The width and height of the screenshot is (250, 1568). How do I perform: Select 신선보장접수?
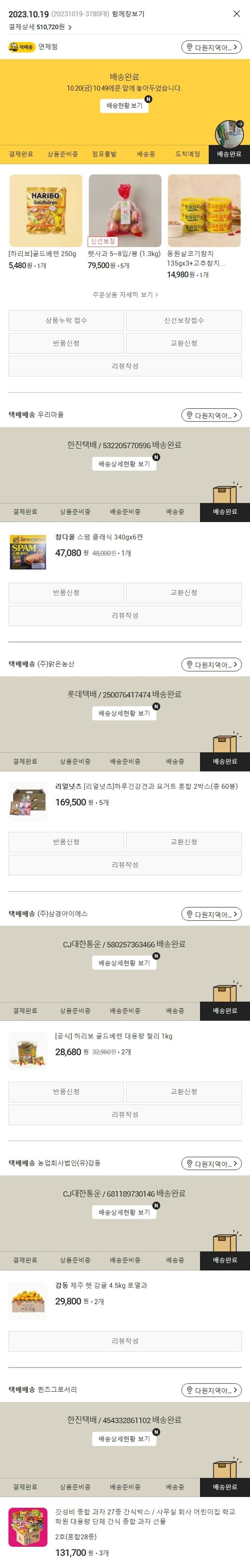[184, 320]
